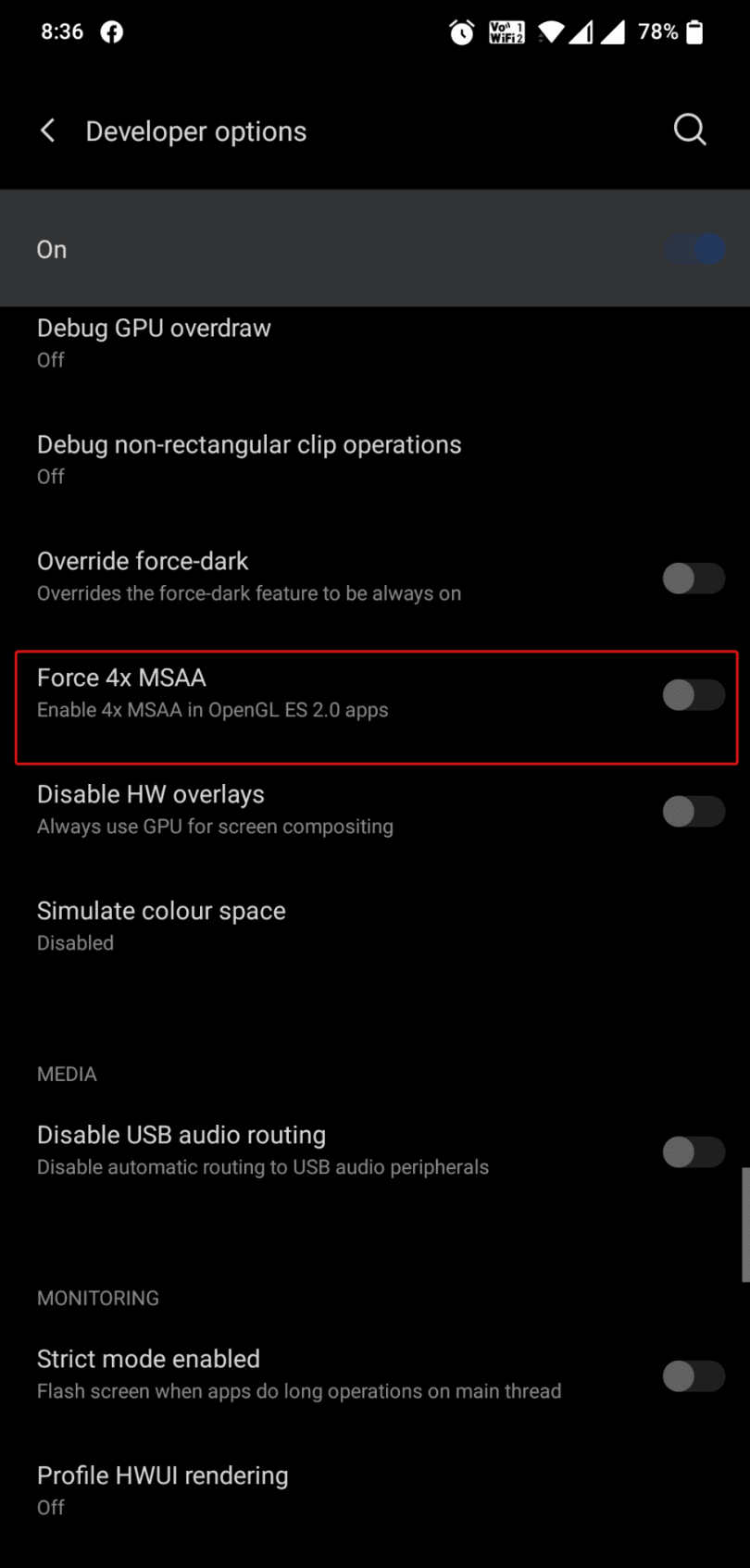Open Simulate colour space options
Screen dimensions: 750x1568
click(x=375, y=927)
